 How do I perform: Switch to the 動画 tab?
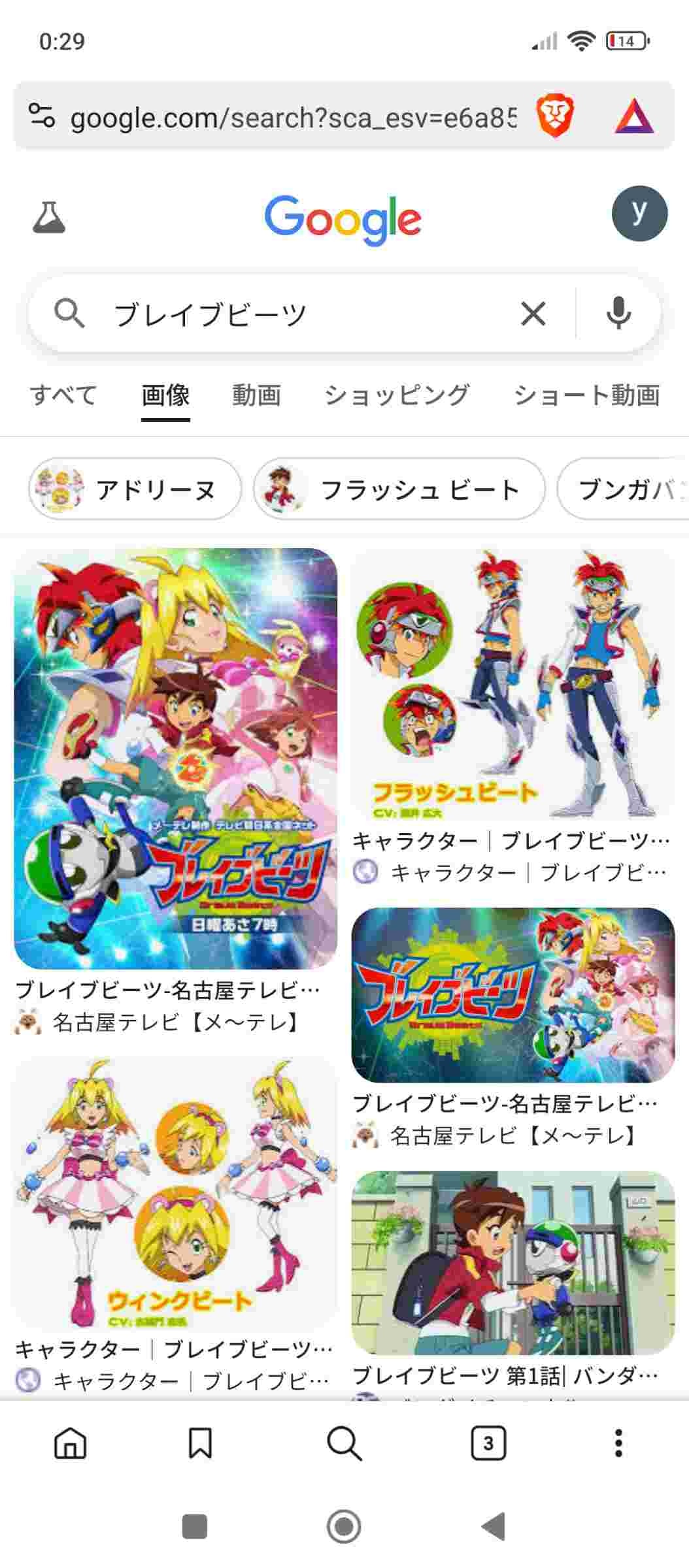click(x=256, y=395)
